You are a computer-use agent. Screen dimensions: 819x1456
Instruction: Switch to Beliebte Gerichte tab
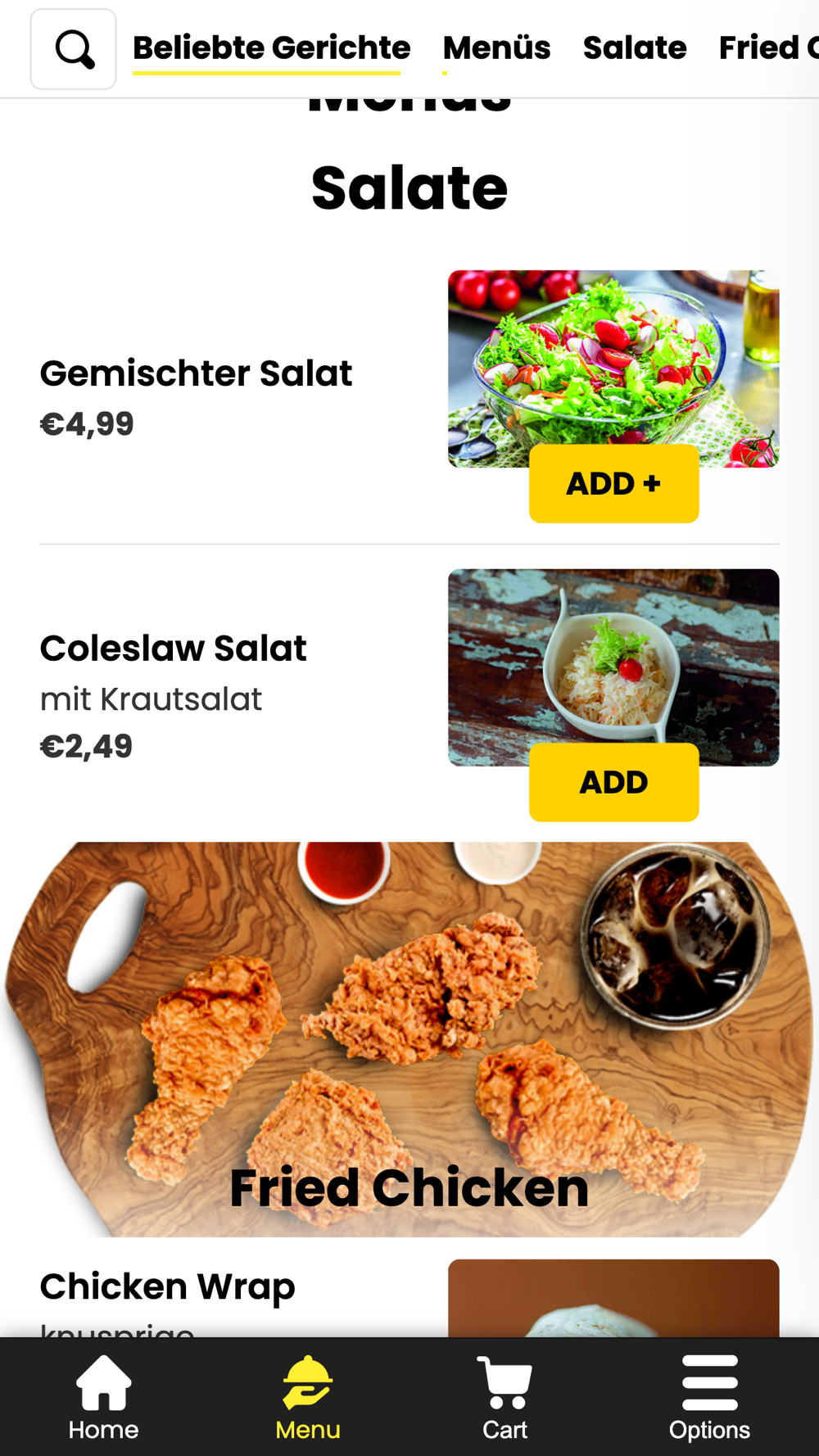pyautogui.click(x=271, y=47)
